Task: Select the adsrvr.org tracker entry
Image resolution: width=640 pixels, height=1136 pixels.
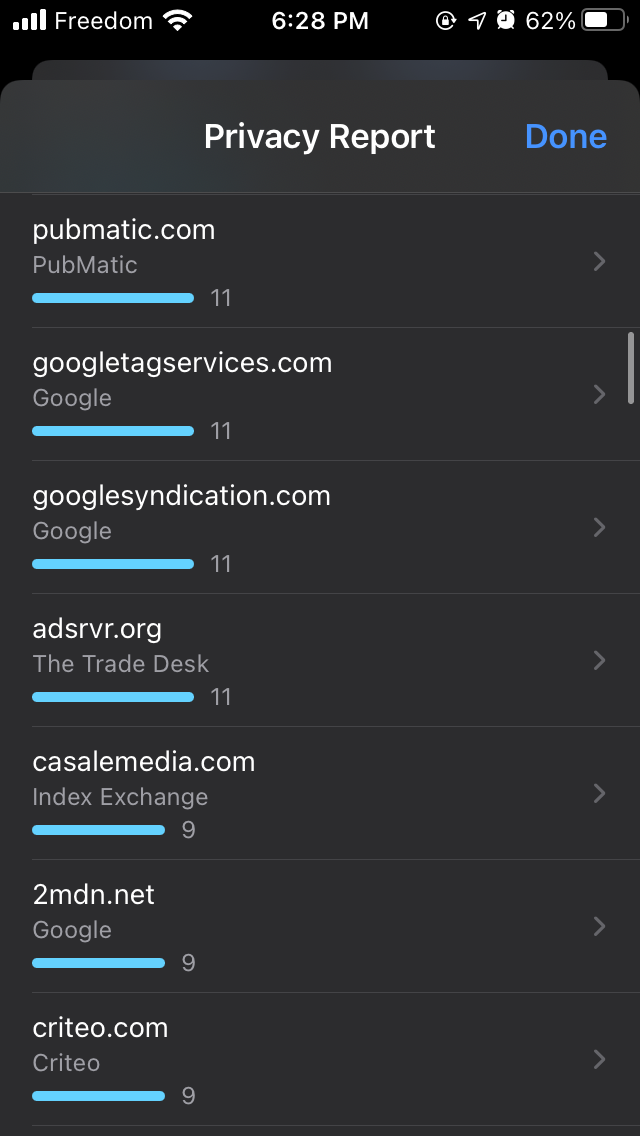Action: coord(320,661)
